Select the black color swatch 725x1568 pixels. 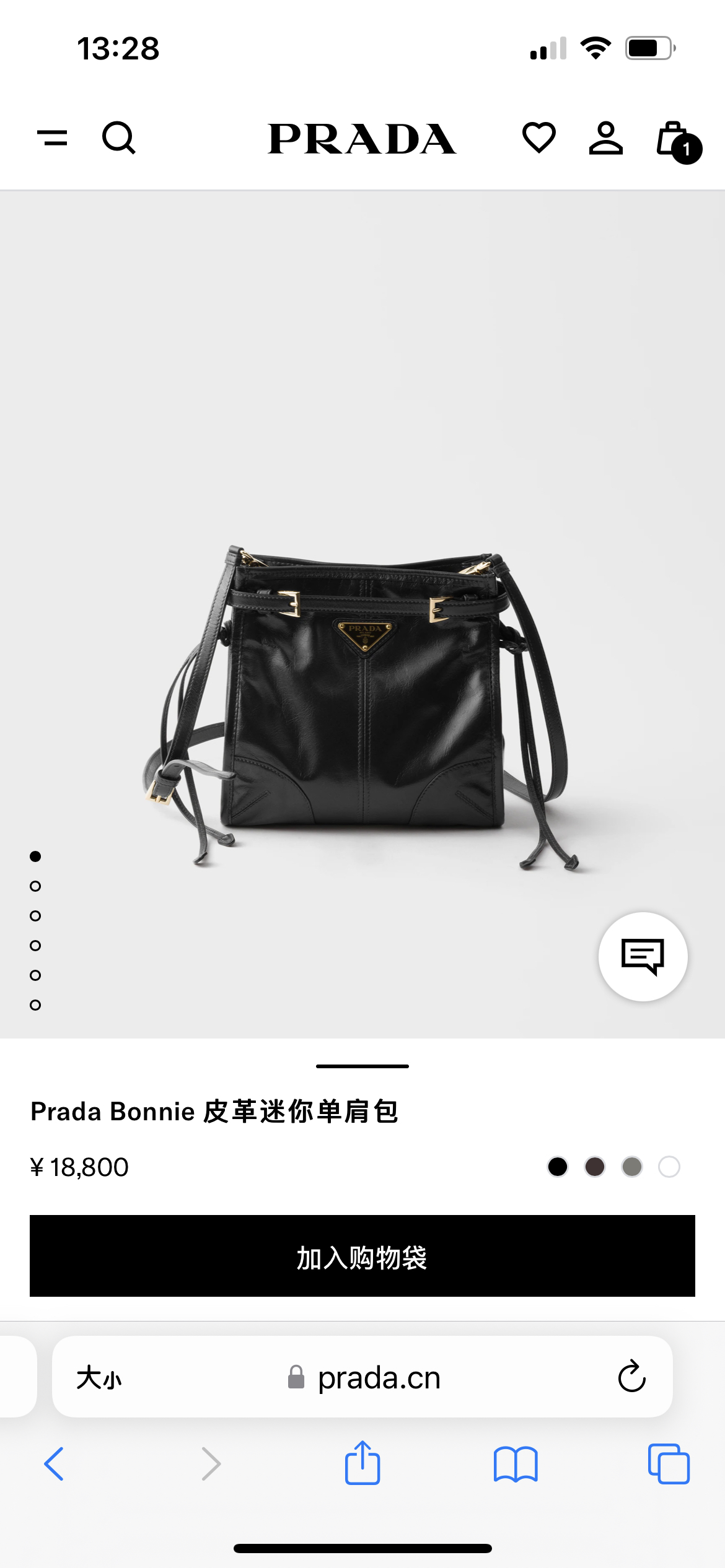point(558,1167)
